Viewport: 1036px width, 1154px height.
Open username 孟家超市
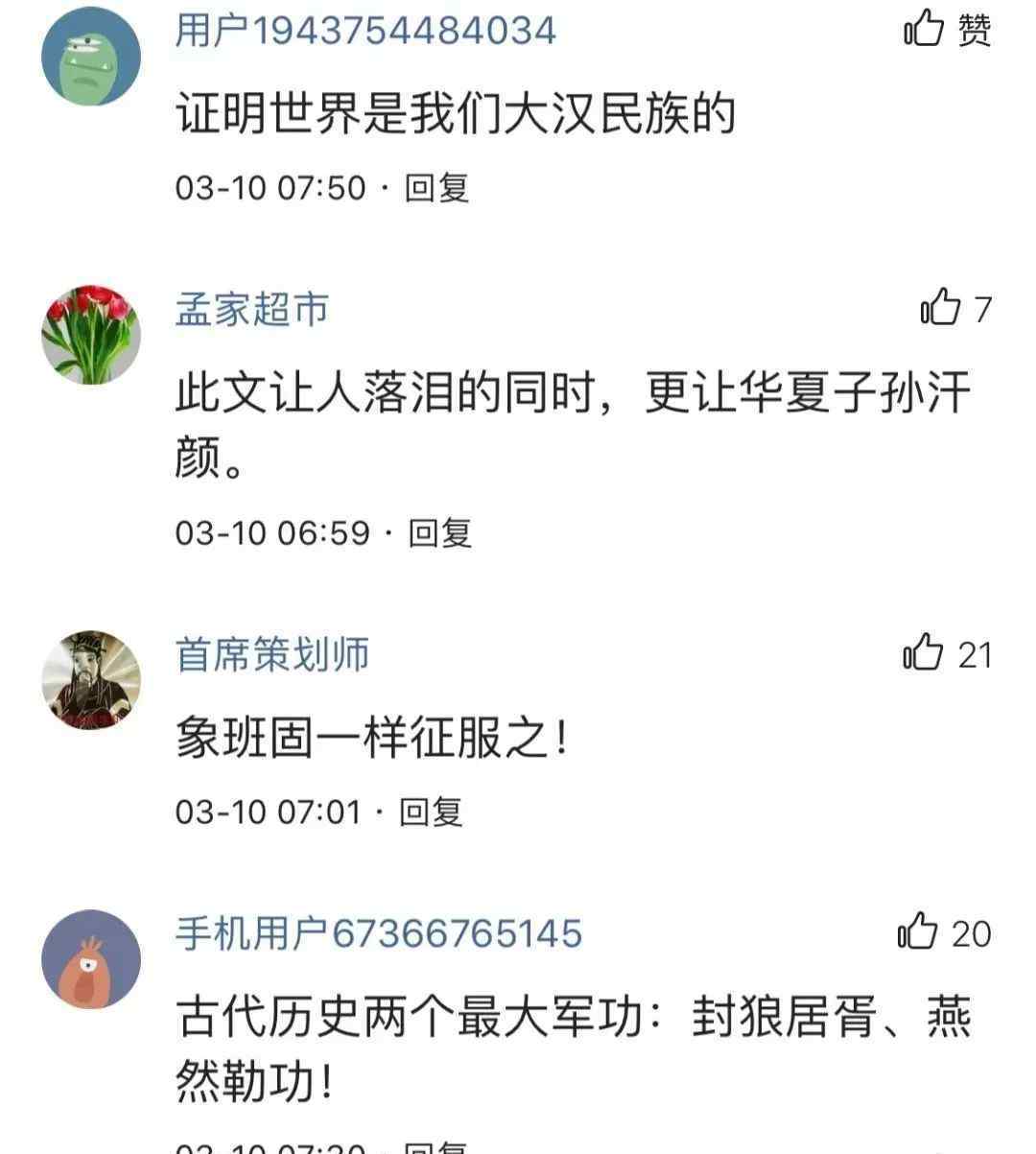[252, 309]
